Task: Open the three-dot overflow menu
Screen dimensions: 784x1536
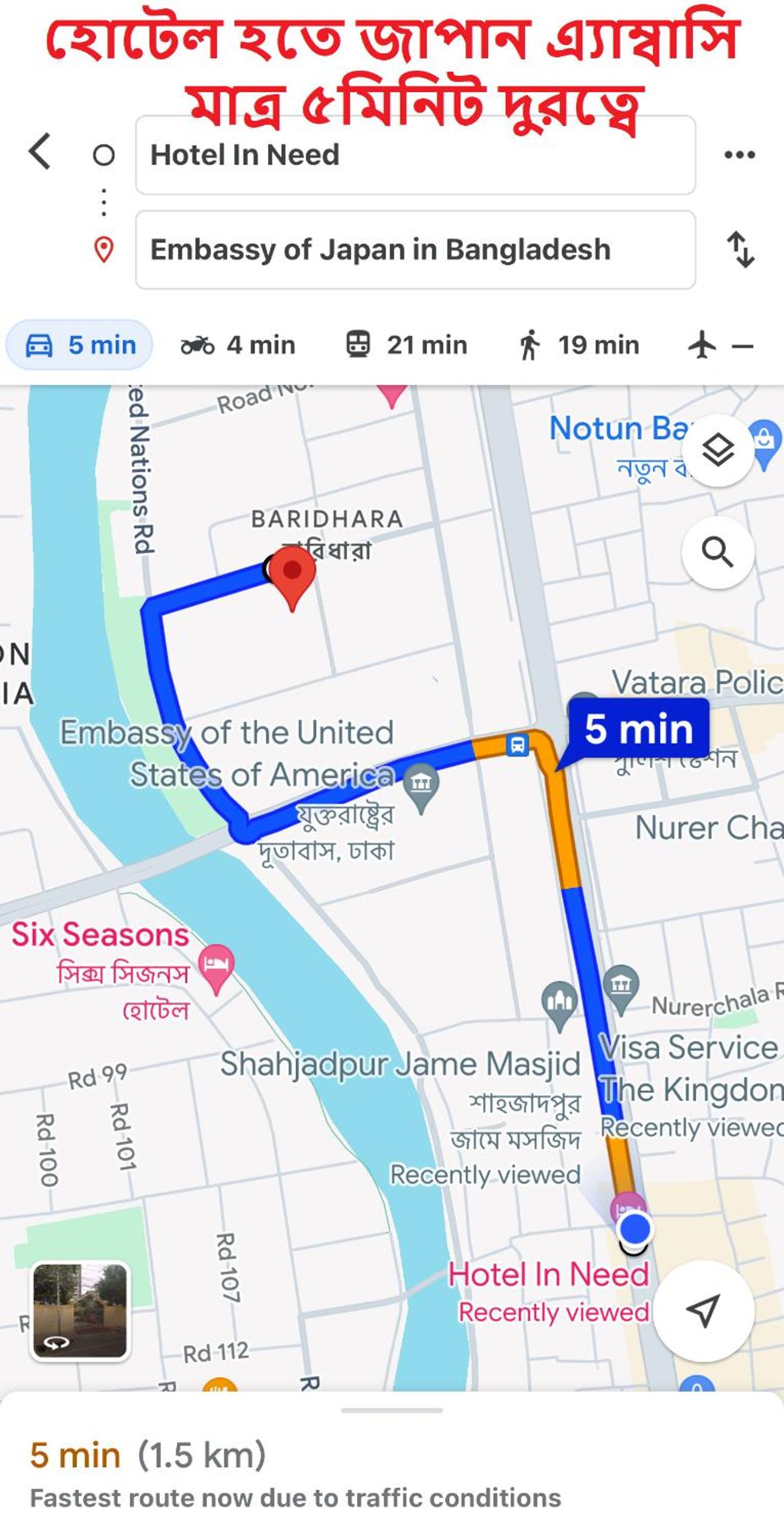Action: click(x=739, y=154)
